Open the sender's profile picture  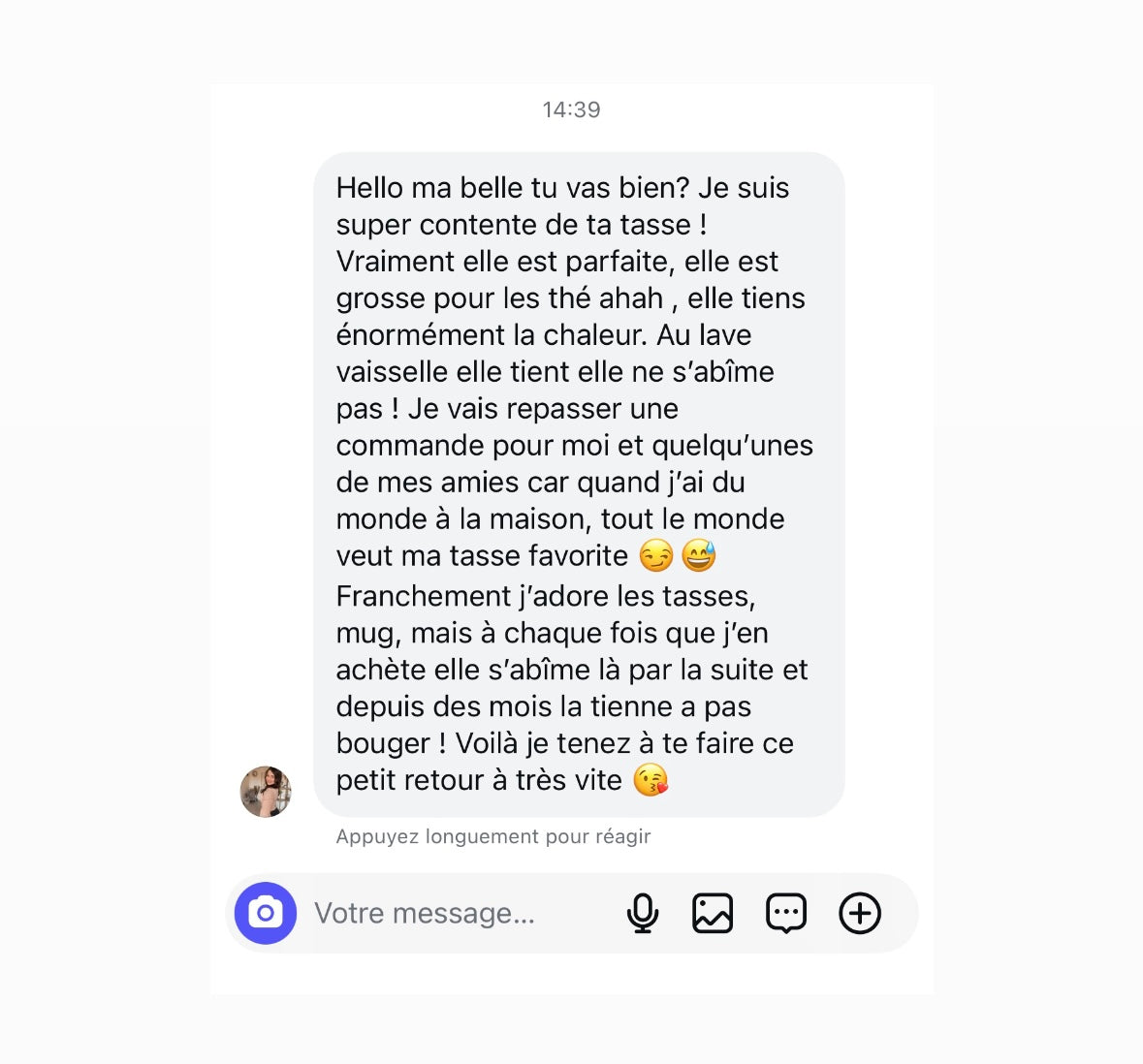click(x=266, y=792)
